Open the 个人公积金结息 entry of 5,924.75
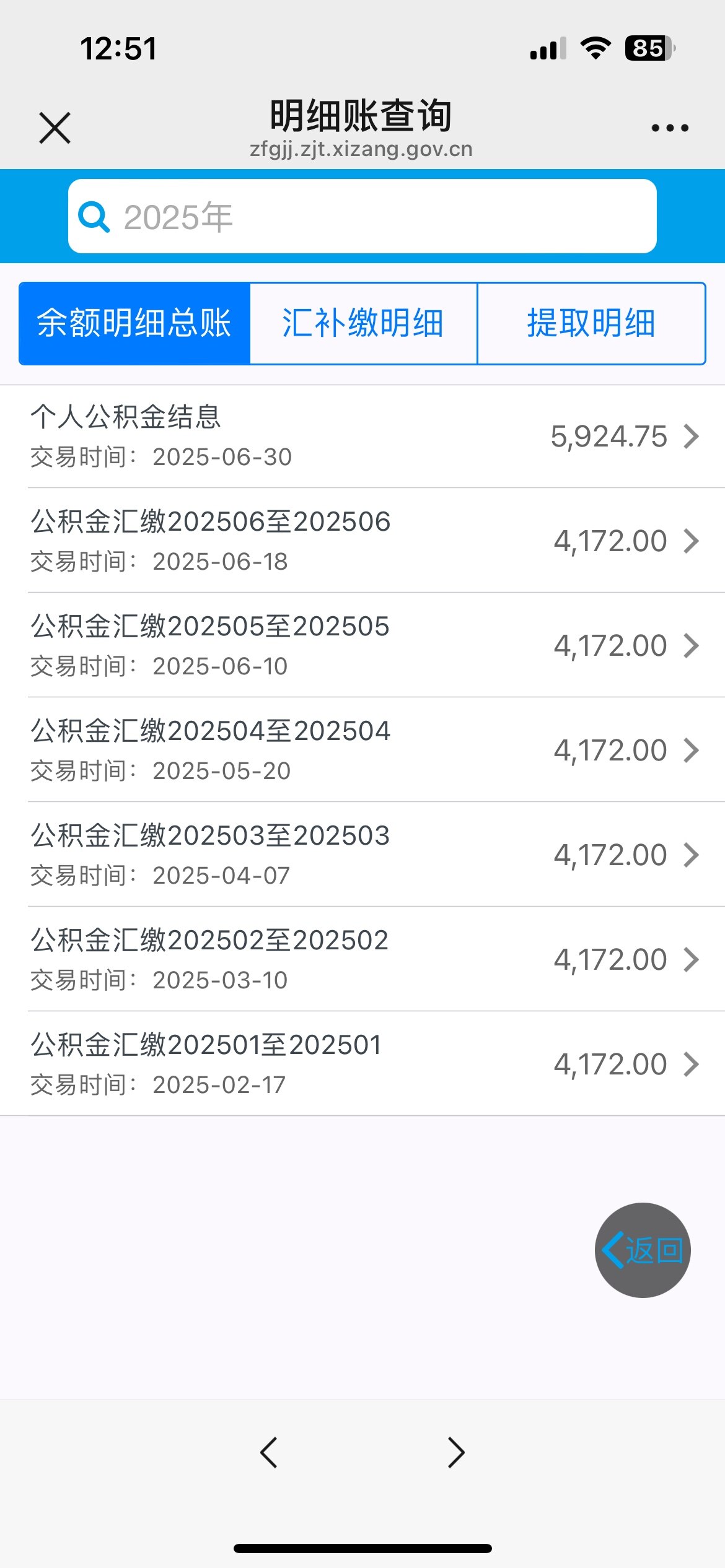The image size is (725, 1568). coord(362,437)
